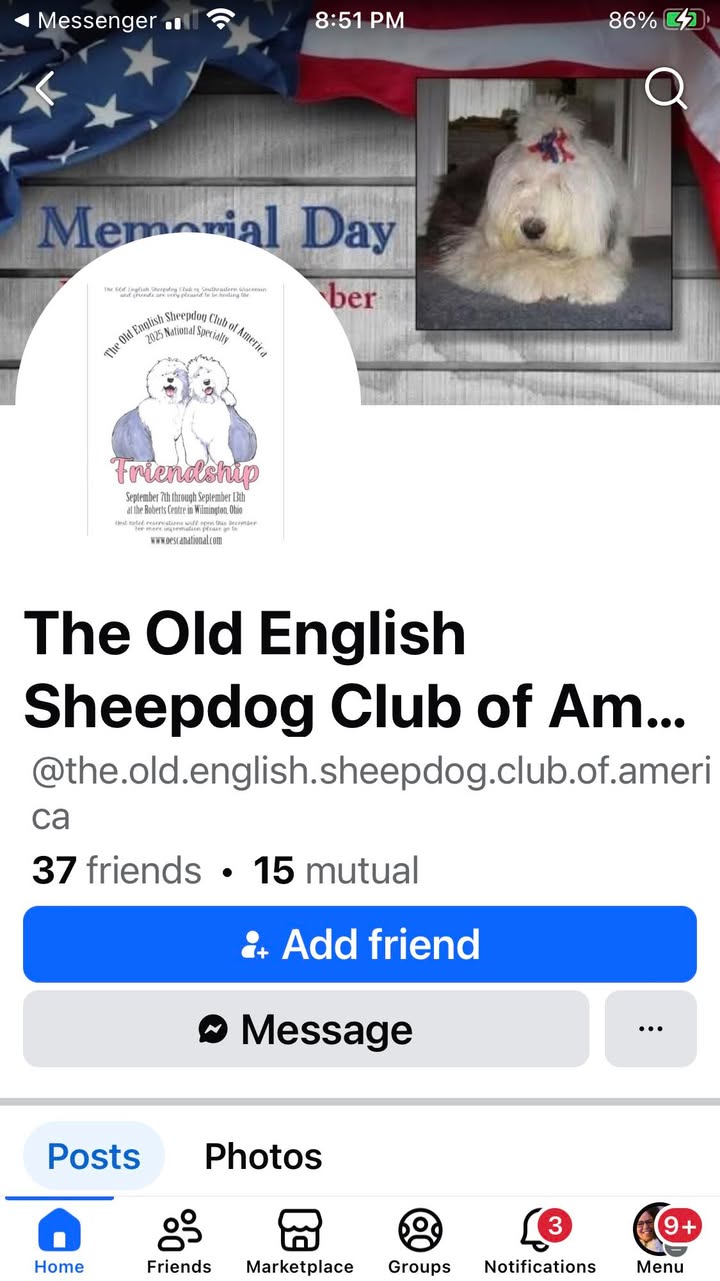Open the Memorial Day cover photo
Viewport: 720px width, 1281px height.
520,200
